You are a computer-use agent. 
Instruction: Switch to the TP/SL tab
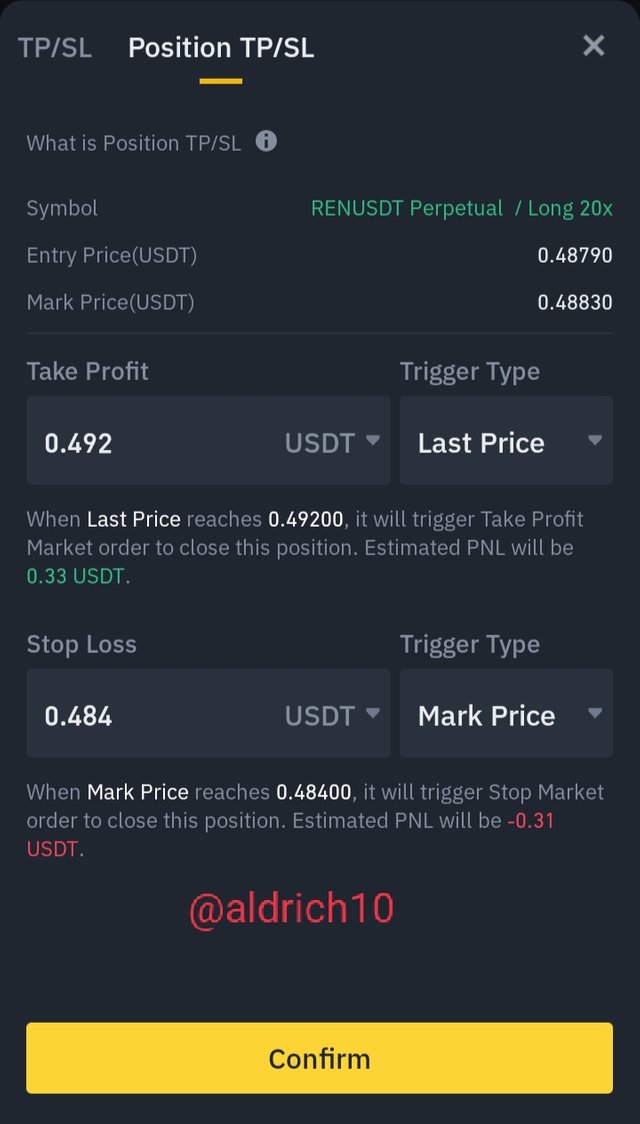click(x=55, y=47)
